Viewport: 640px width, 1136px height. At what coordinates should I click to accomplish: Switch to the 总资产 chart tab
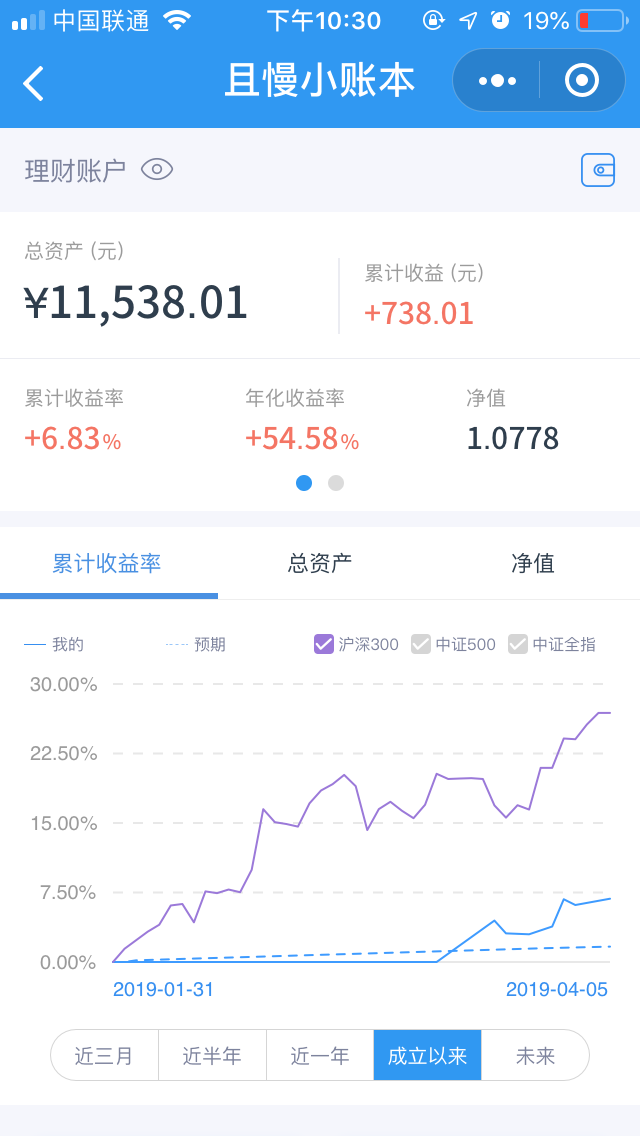(x=320, y=563)
